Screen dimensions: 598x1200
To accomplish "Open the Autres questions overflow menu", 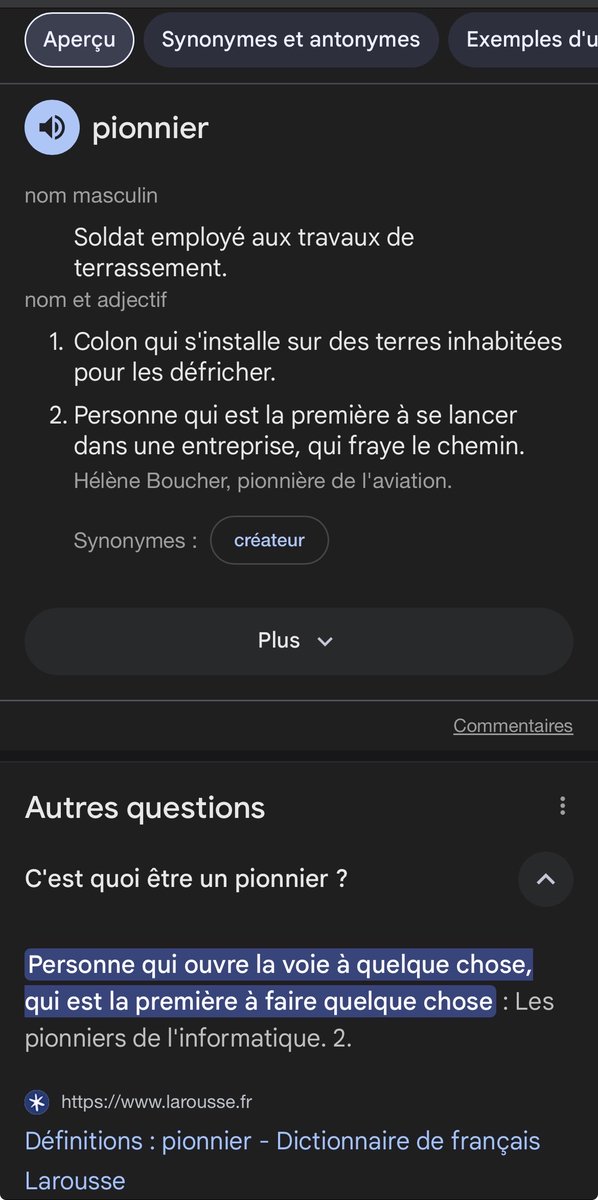I will click(563, 806).
